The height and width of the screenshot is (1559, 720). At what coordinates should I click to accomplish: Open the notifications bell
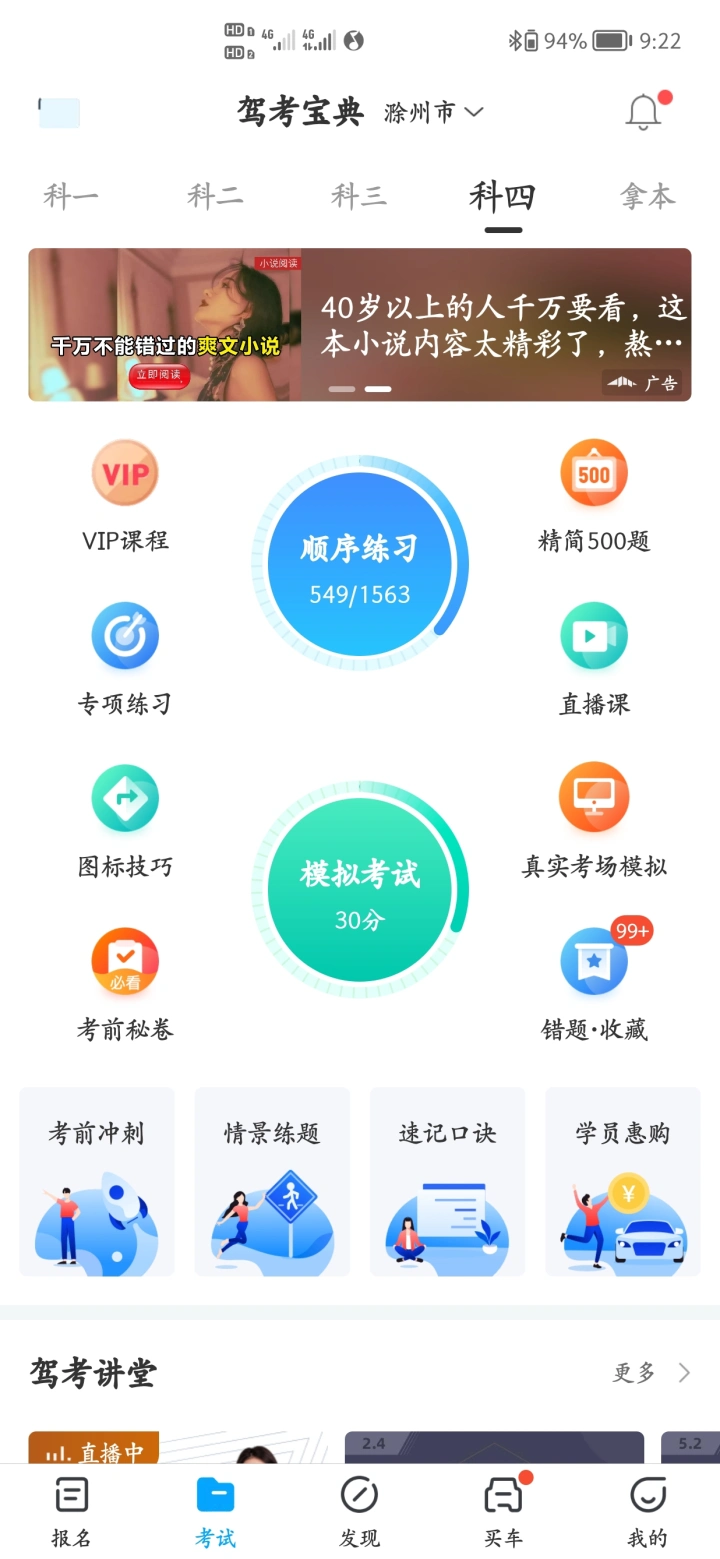644,112
